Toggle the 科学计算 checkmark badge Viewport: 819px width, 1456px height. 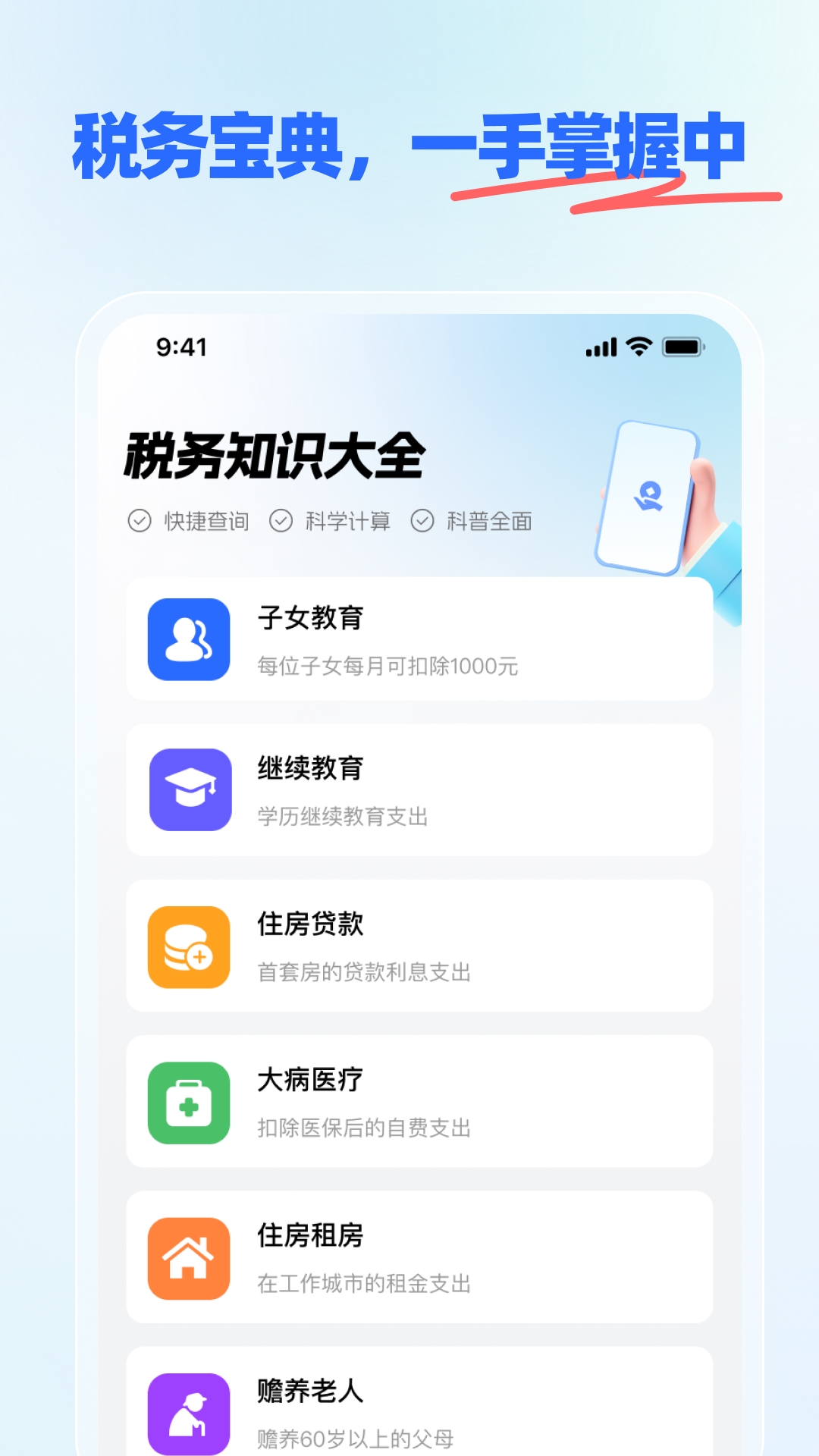click(281, 520)
